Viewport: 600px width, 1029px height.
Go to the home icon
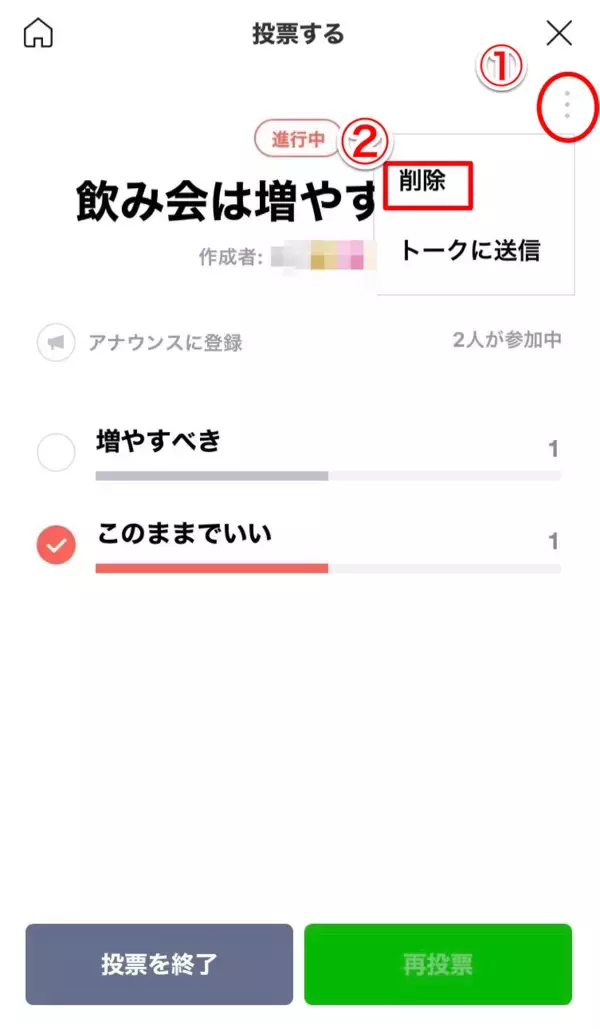click(x=38, y=33)
